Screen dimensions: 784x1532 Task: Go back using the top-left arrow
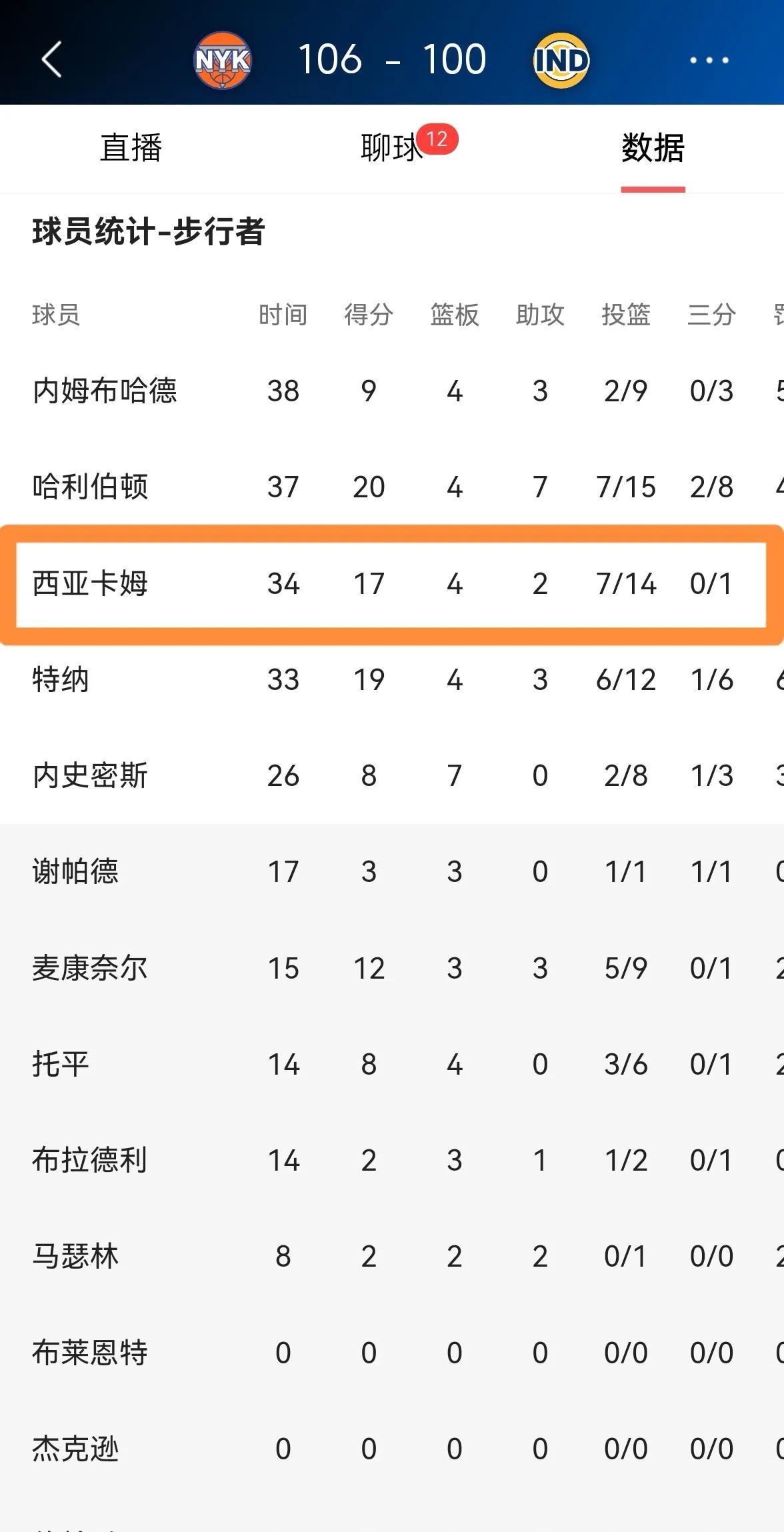52,60
